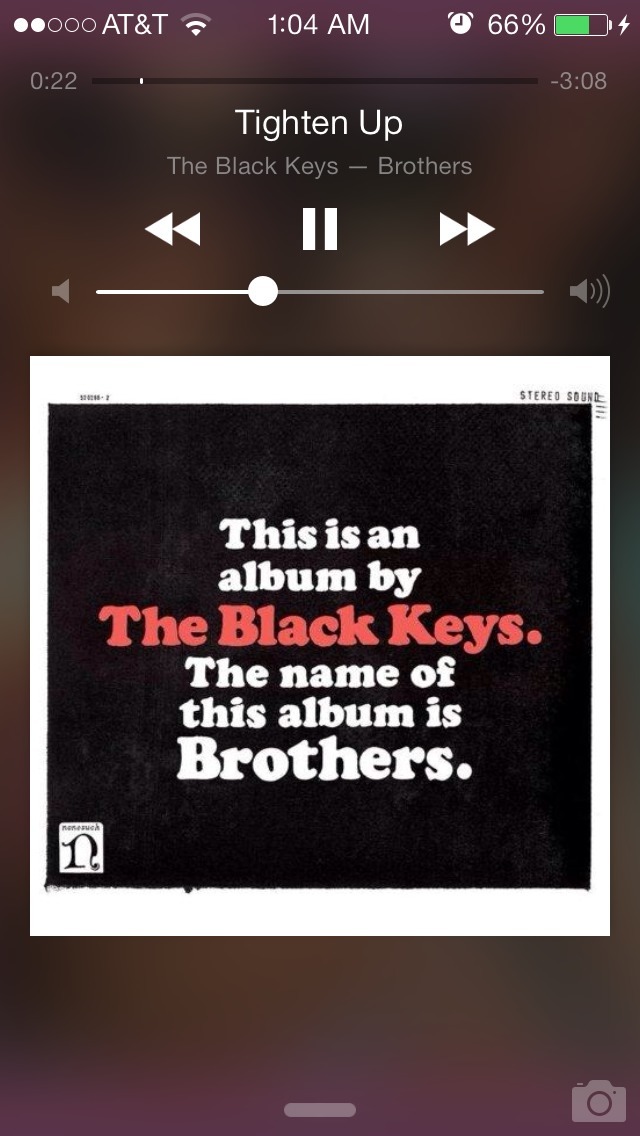
Task: Tap the playback progress bar to seek
Action: tap(315, 81)
